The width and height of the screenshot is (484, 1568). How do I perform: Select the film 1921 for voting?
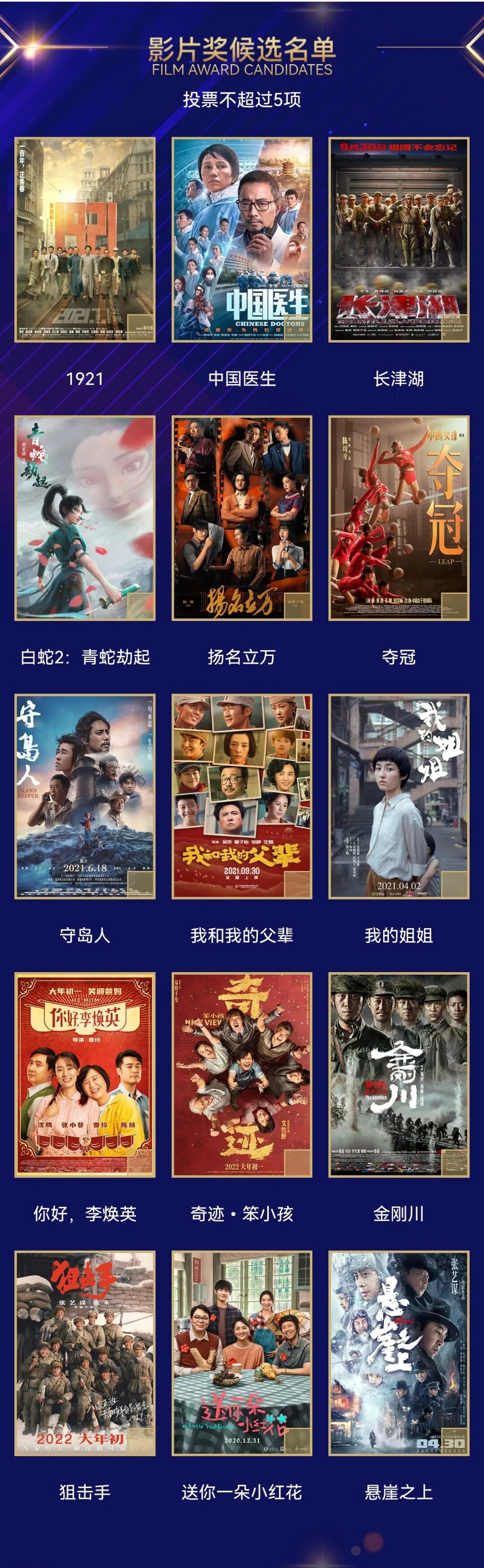tap(85, 240)
